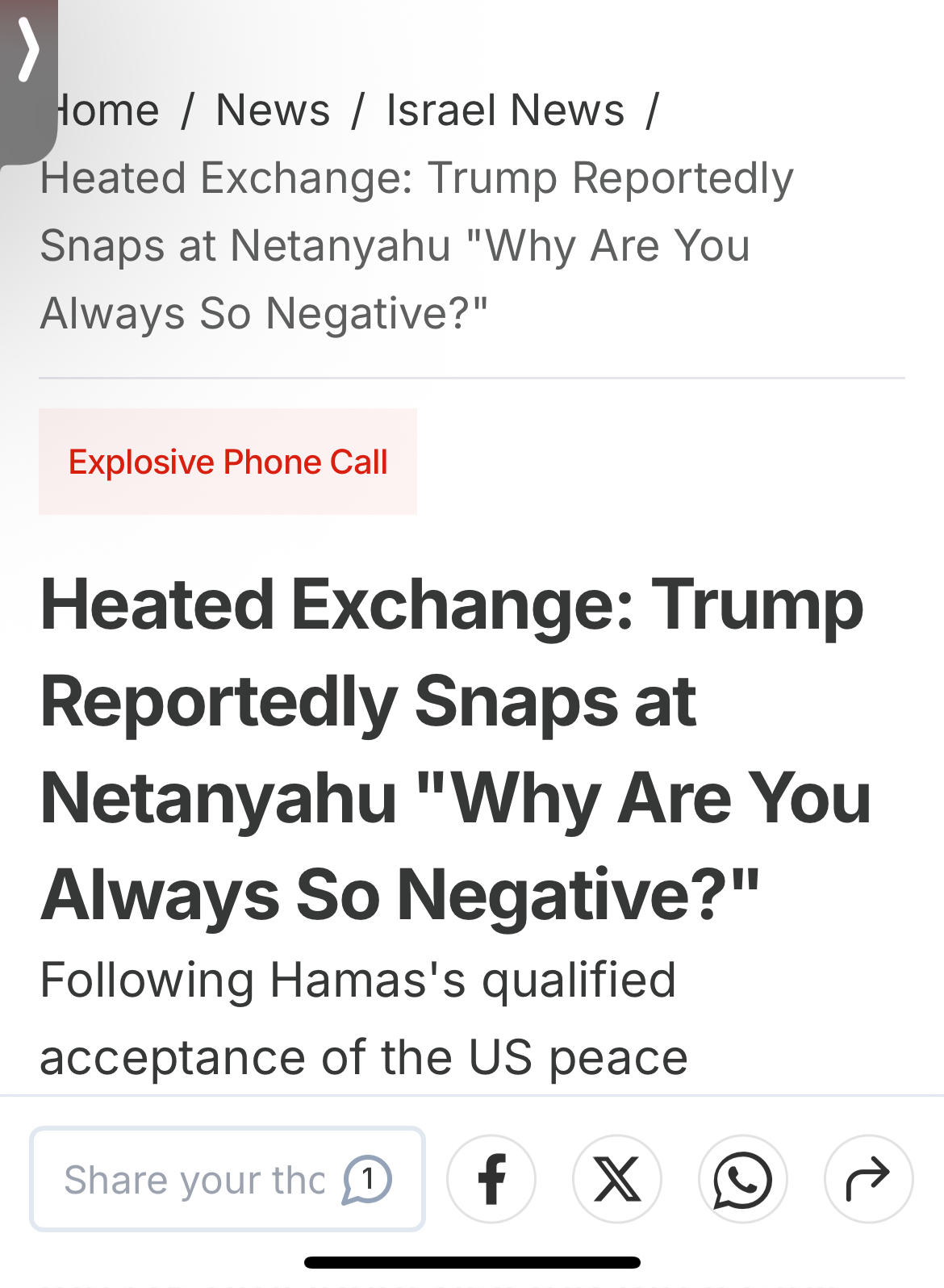Go to the News breadcrumb
Image resolution: width=944 pixels, height=1288 pixels.
pos(273,111)
